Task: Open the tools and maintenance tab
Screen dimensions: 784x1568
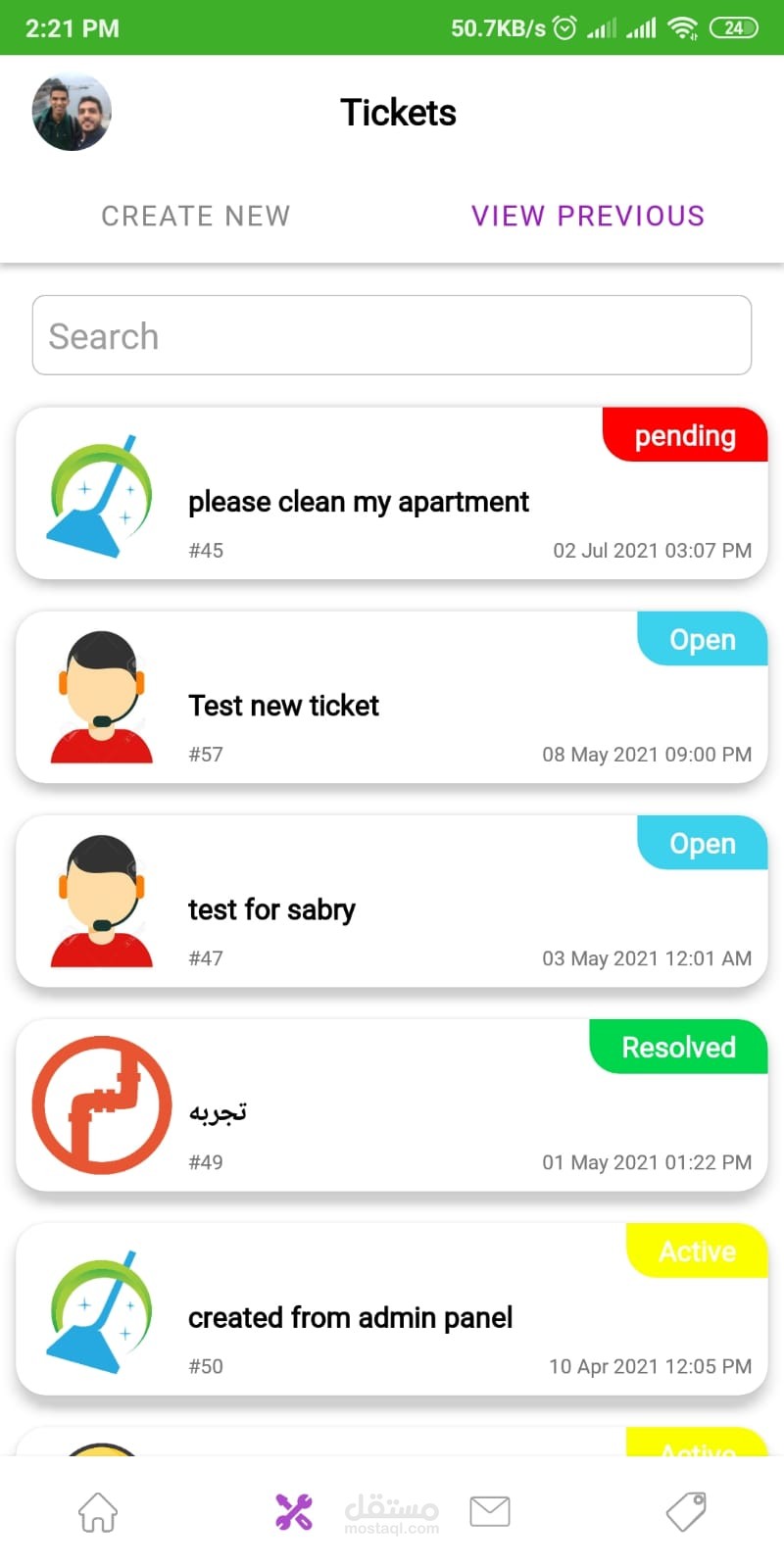Action: 294,1512
